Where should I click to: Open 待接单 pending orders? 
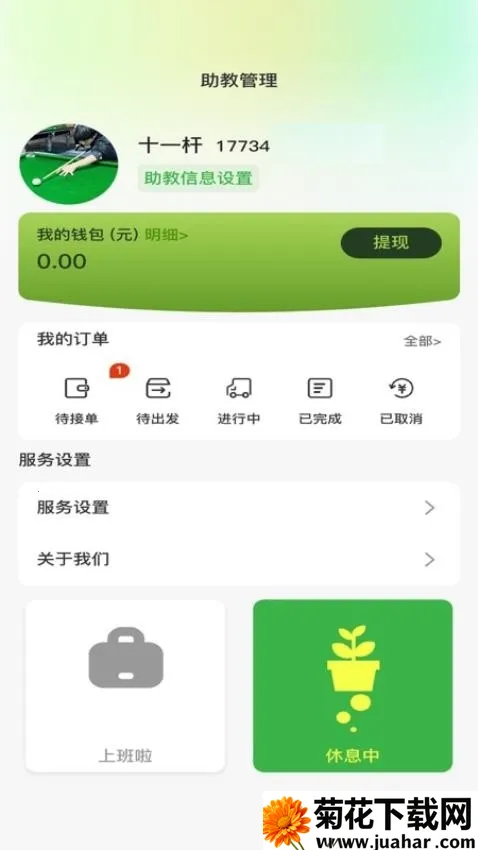point(76,401)
